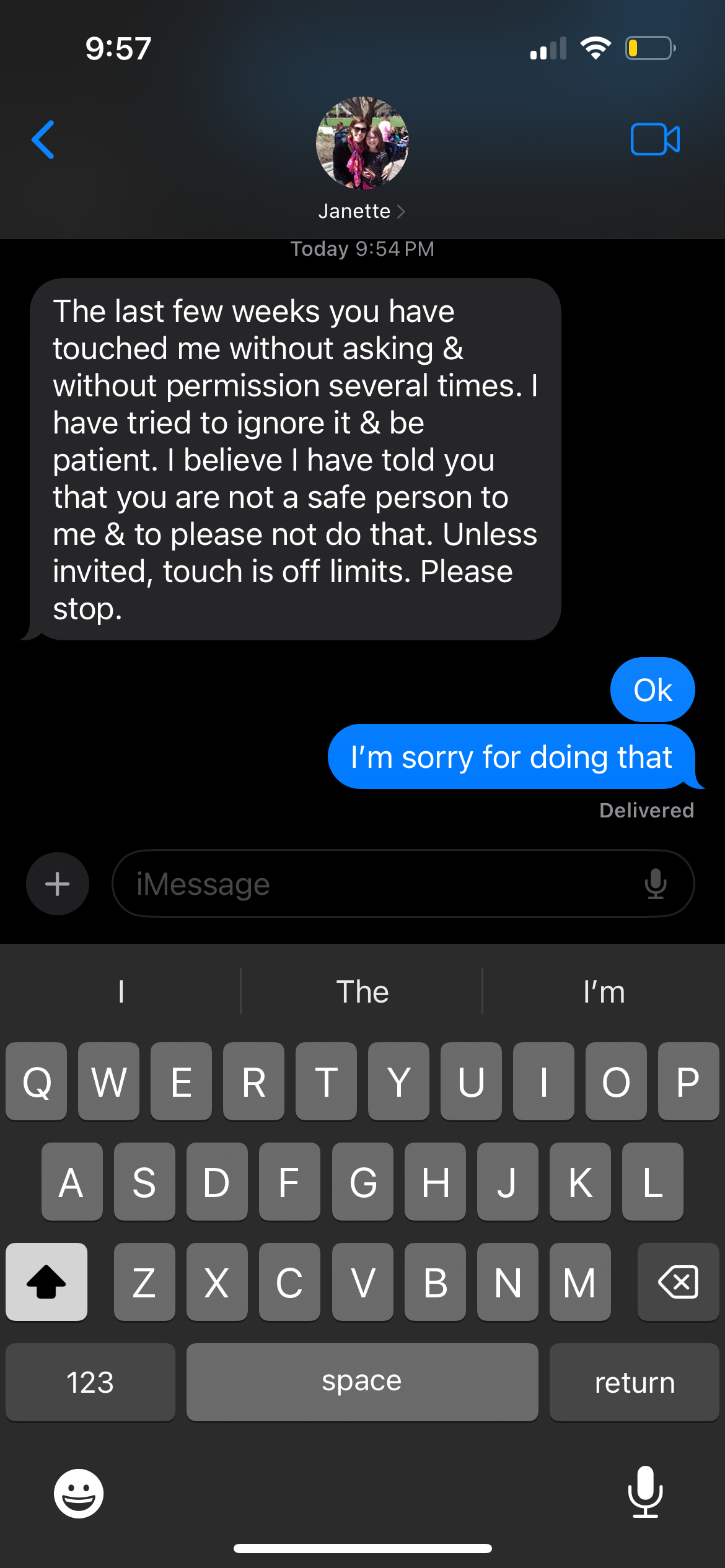Go back to the conversations list
This screenshot has width=725, height=1568.
coord(43,140)
